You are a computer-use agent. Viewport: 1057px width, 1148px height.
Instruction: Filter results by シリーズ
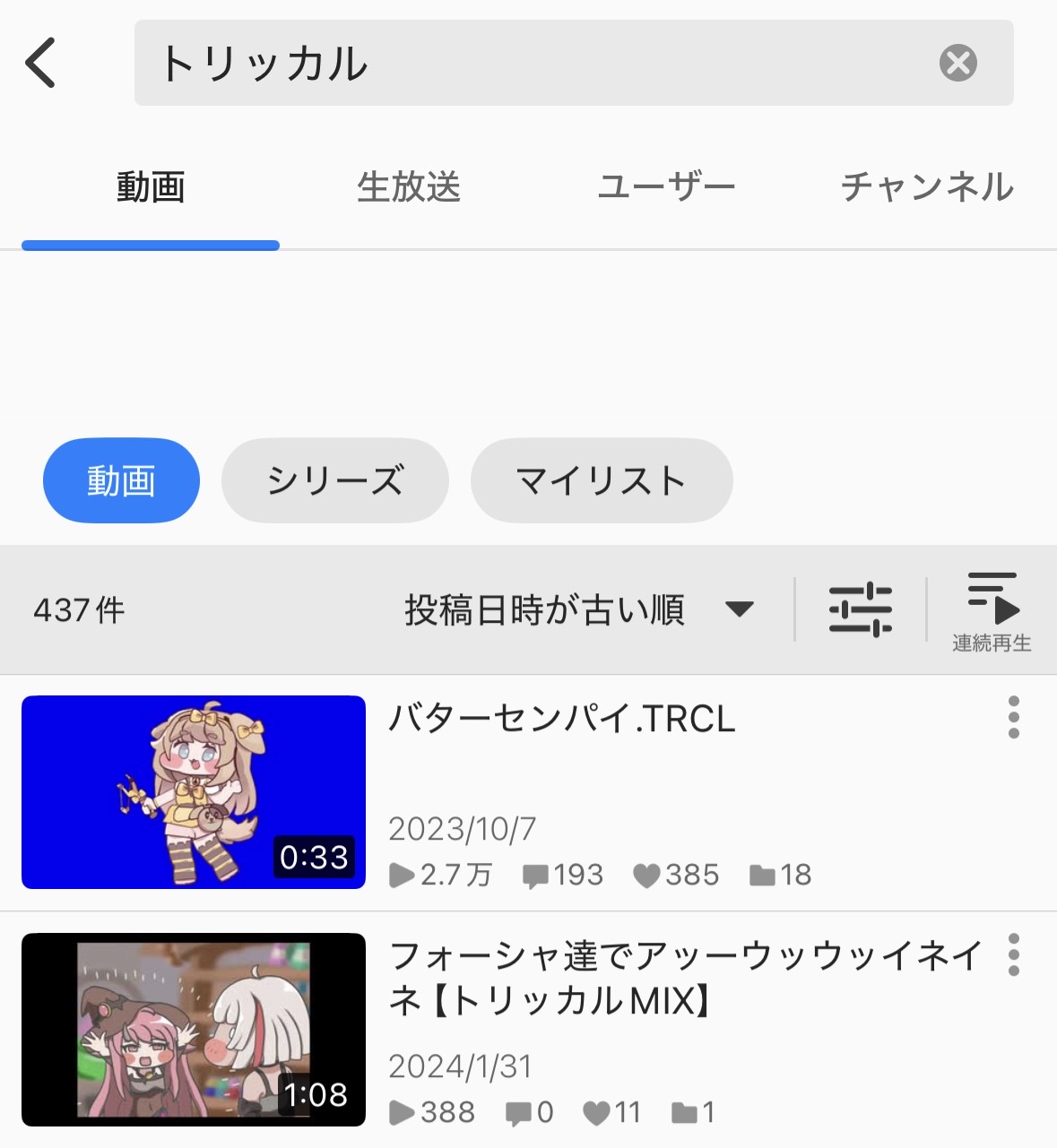[x=334, y=481]
